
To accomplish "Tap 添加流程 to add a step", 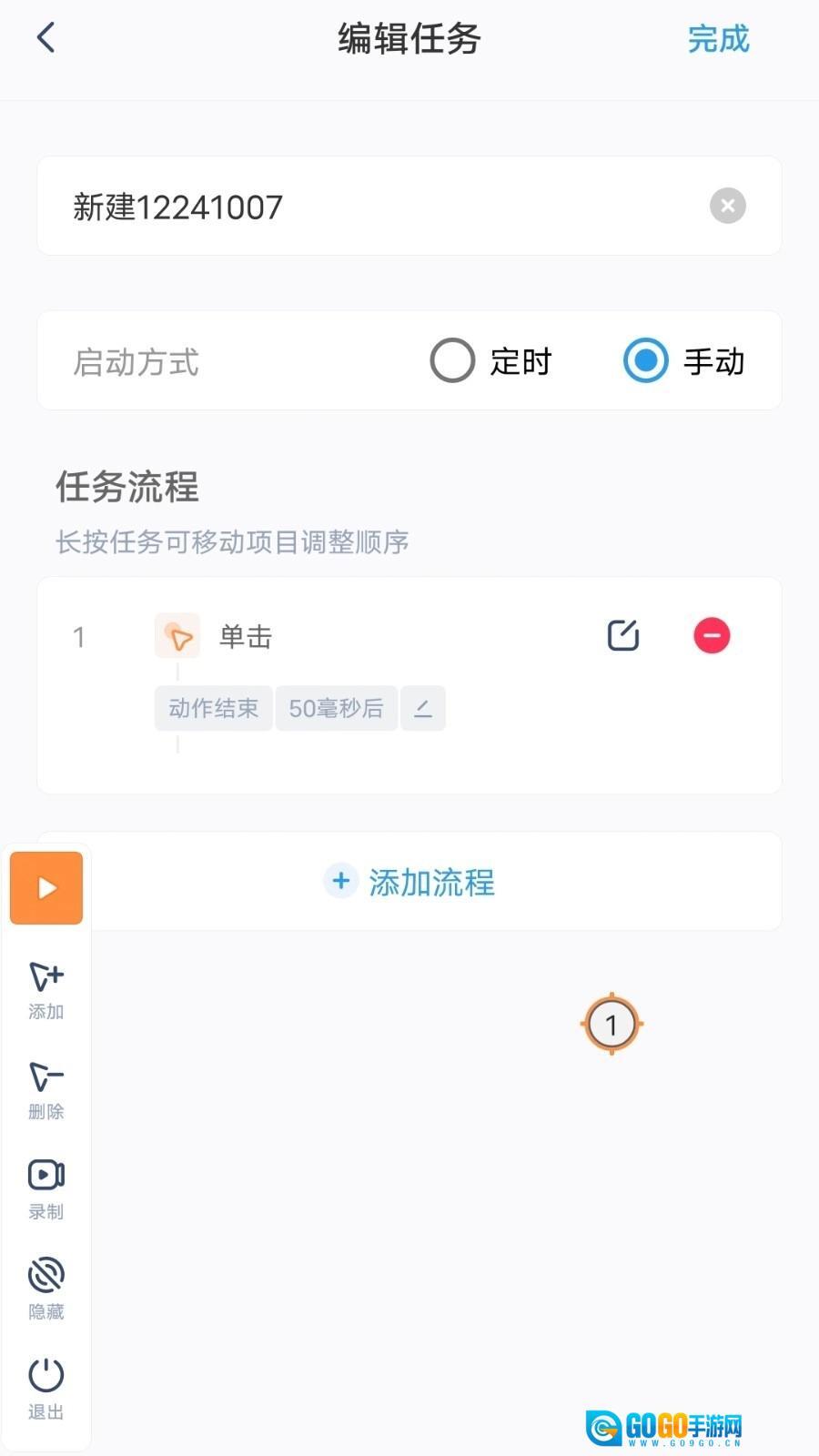I will coord(409,882).
